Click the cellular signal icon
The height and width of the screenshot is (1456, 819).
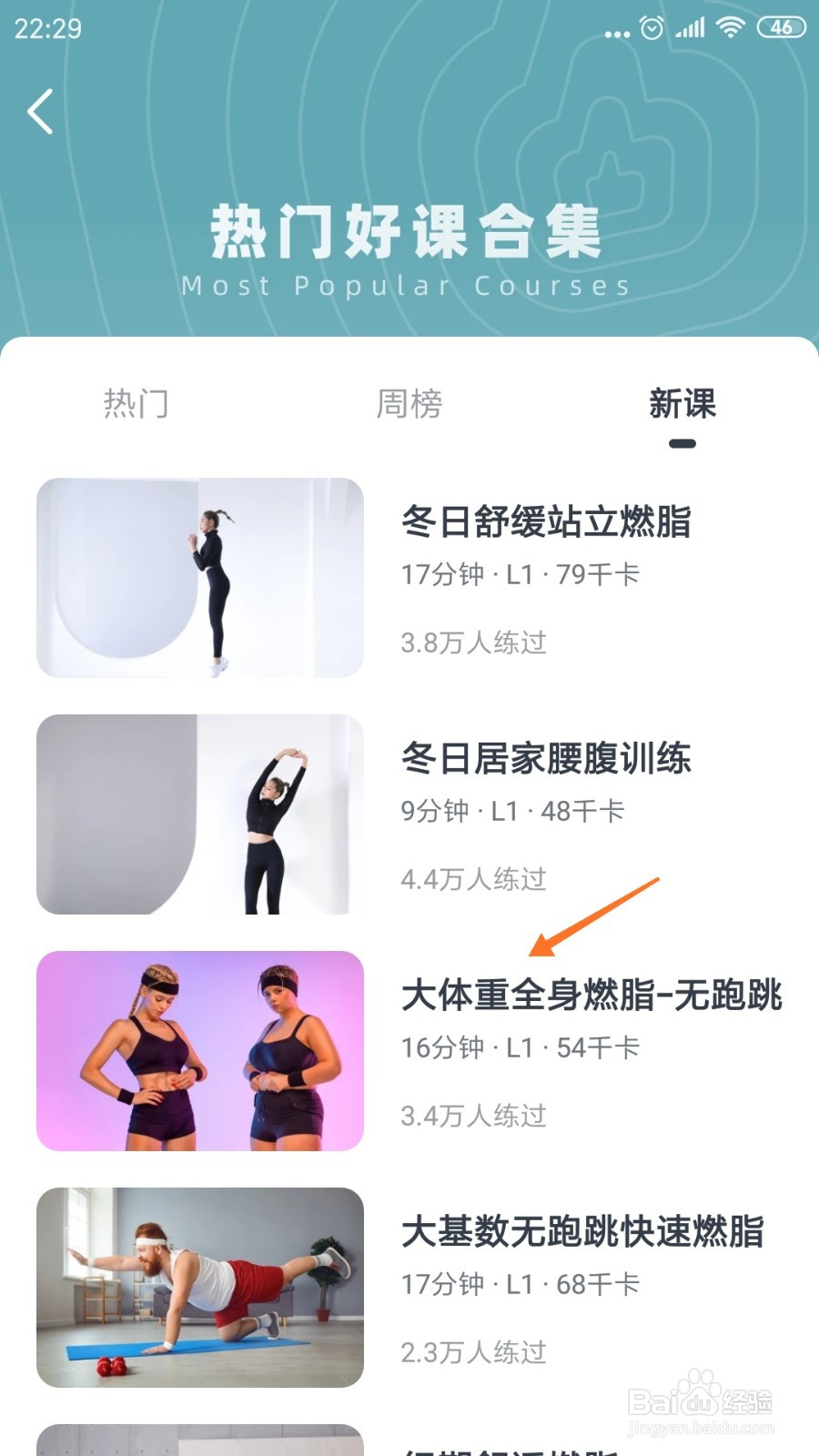point(689,29)
